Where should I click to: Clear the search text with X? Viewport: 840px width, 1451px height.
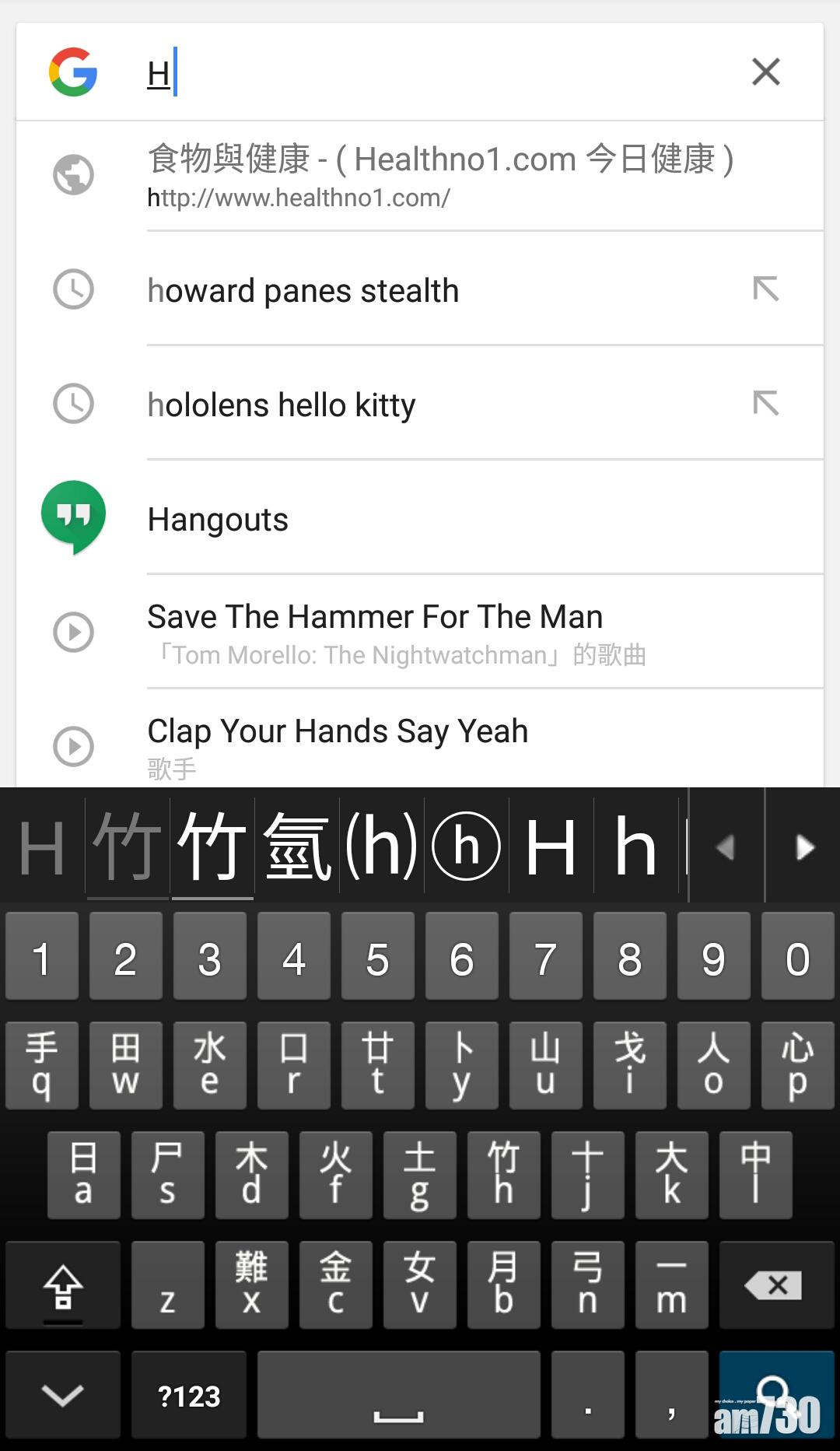click(765, 72)
